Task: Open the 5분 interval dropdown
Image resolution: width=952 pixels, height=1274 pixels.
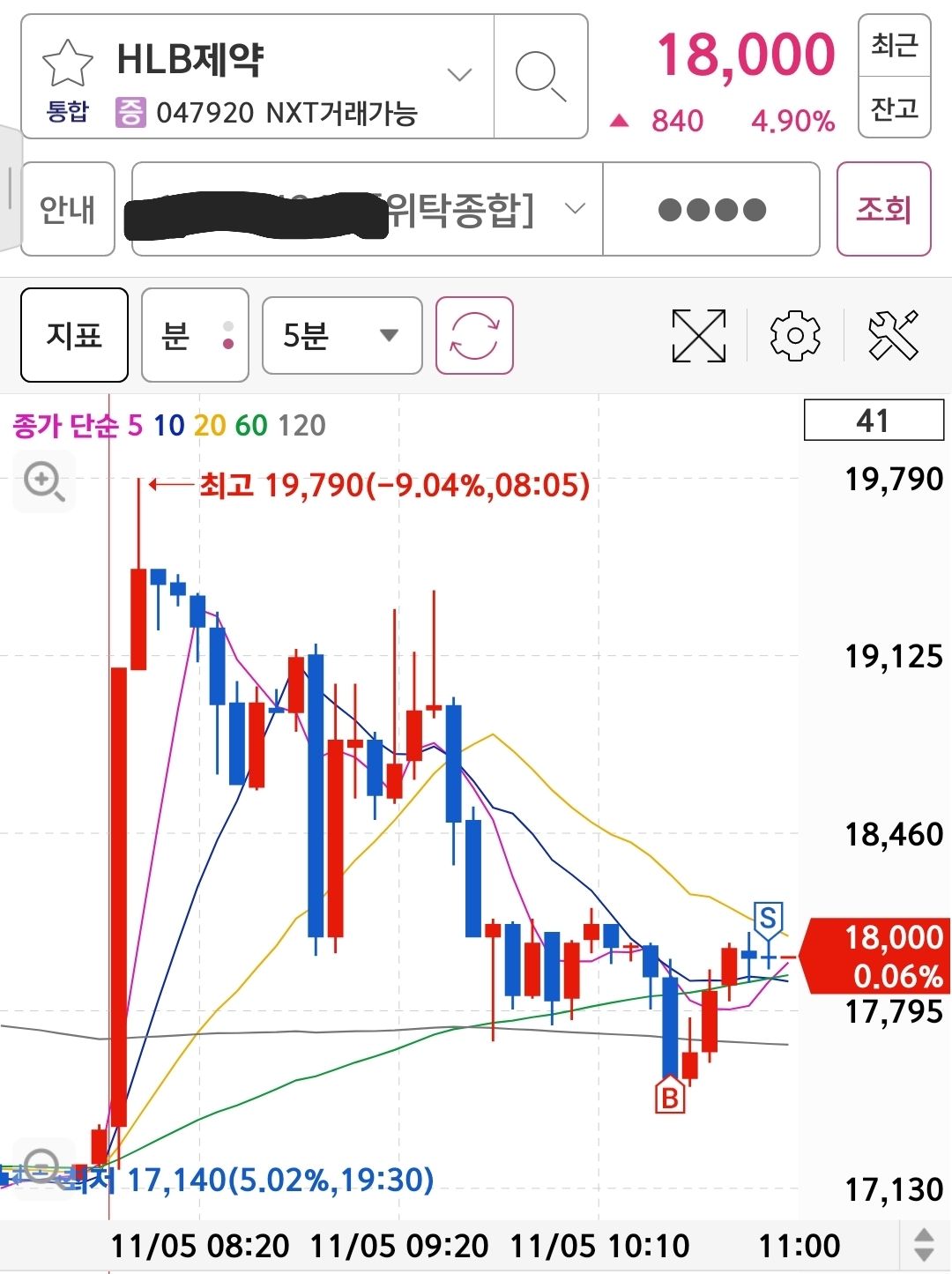Action: click(x=342, y=335)
